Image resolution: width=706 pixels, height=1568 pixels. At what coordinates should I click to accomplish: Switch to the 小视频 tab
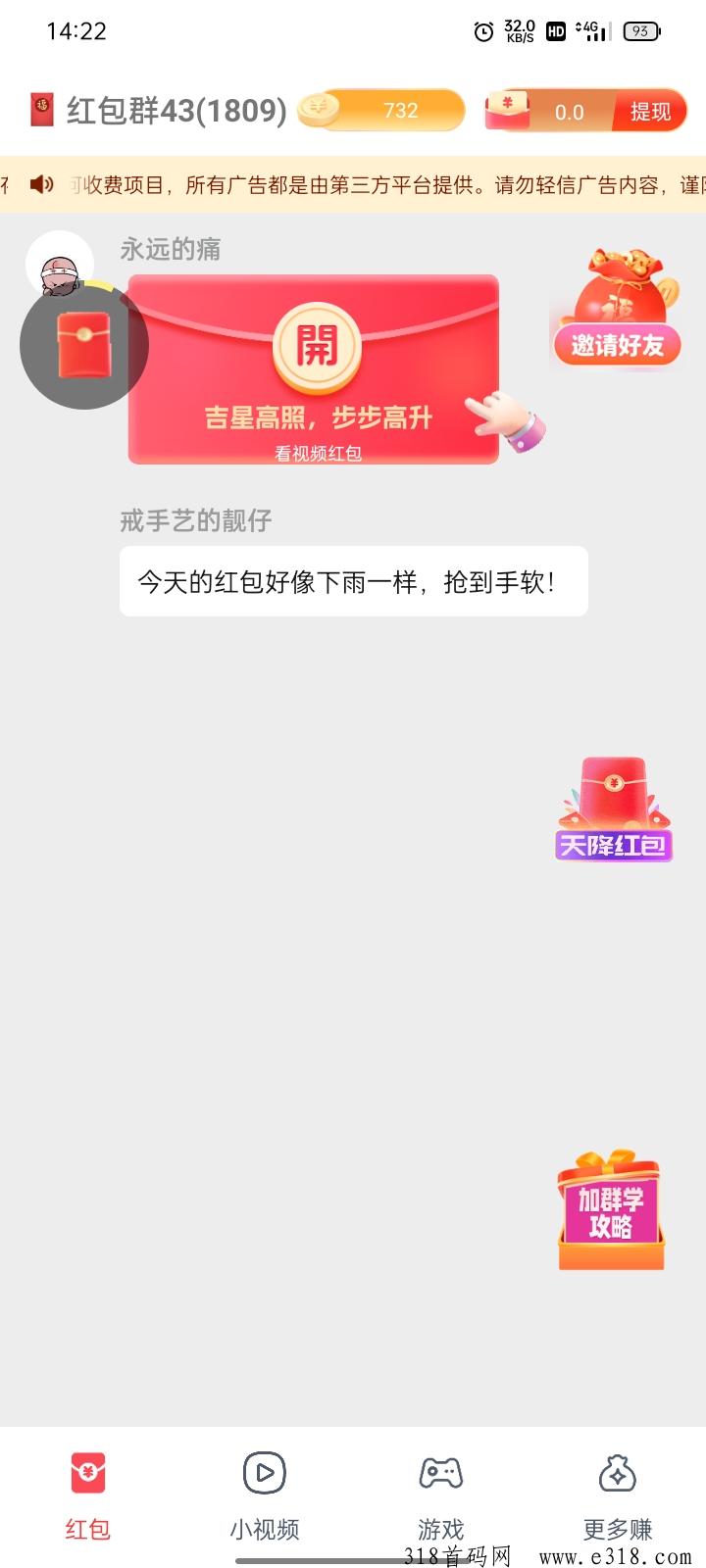point(265,1496)
